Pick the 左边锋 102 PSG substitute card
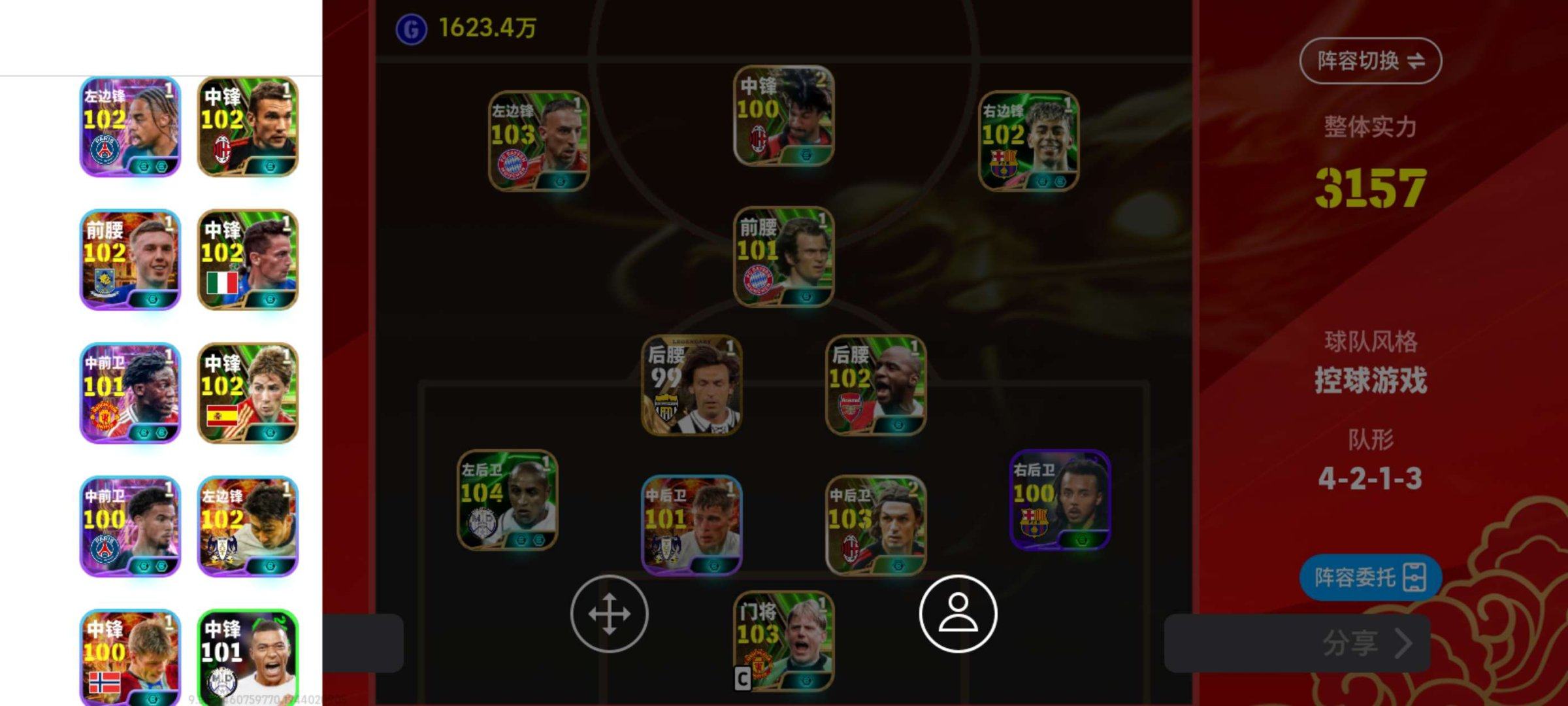This screenshot has width=1568, height=706. point(130,127)
